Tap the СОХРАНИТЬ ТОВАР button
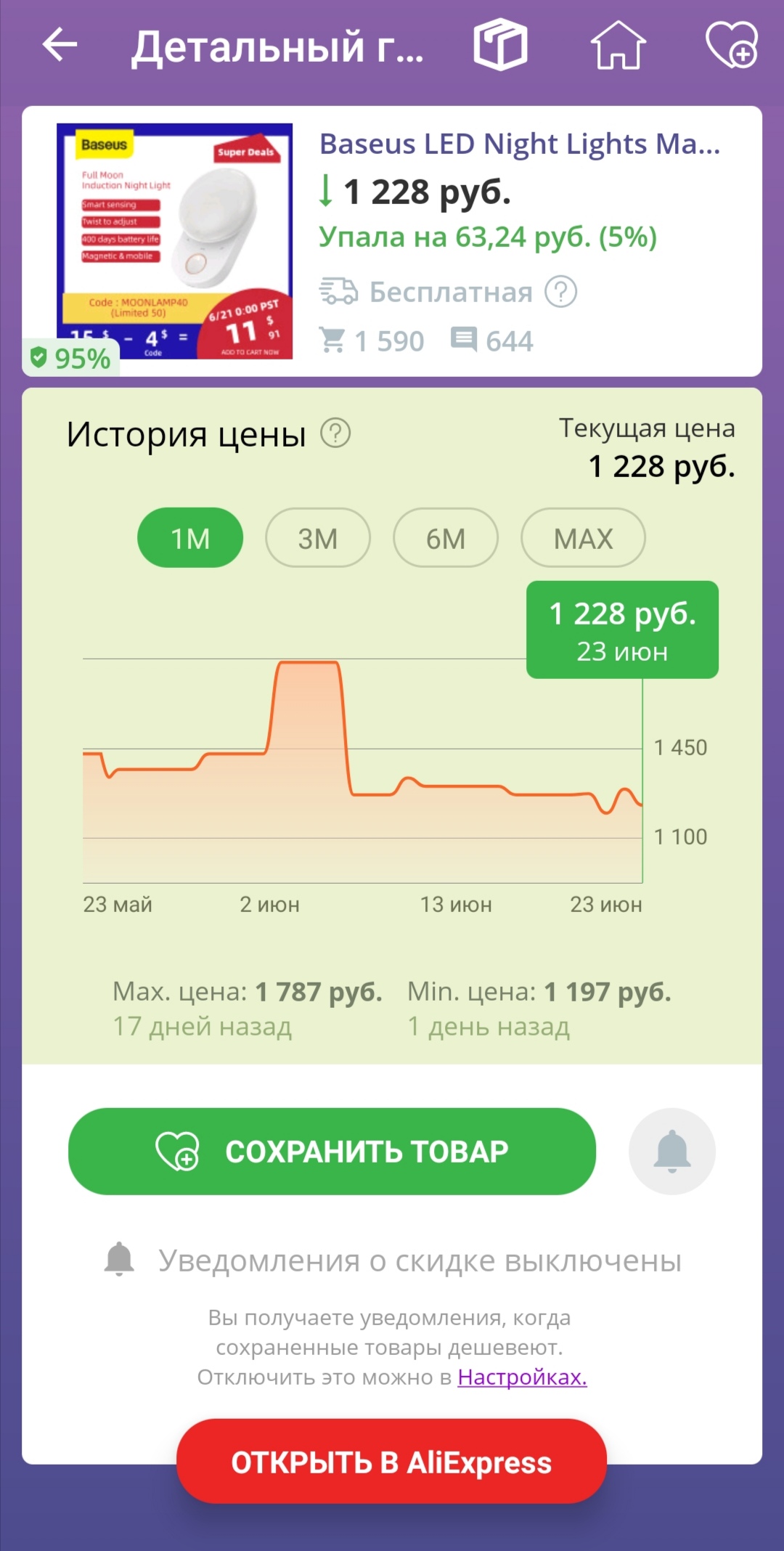784x1551 pixels. point(332,1152)
